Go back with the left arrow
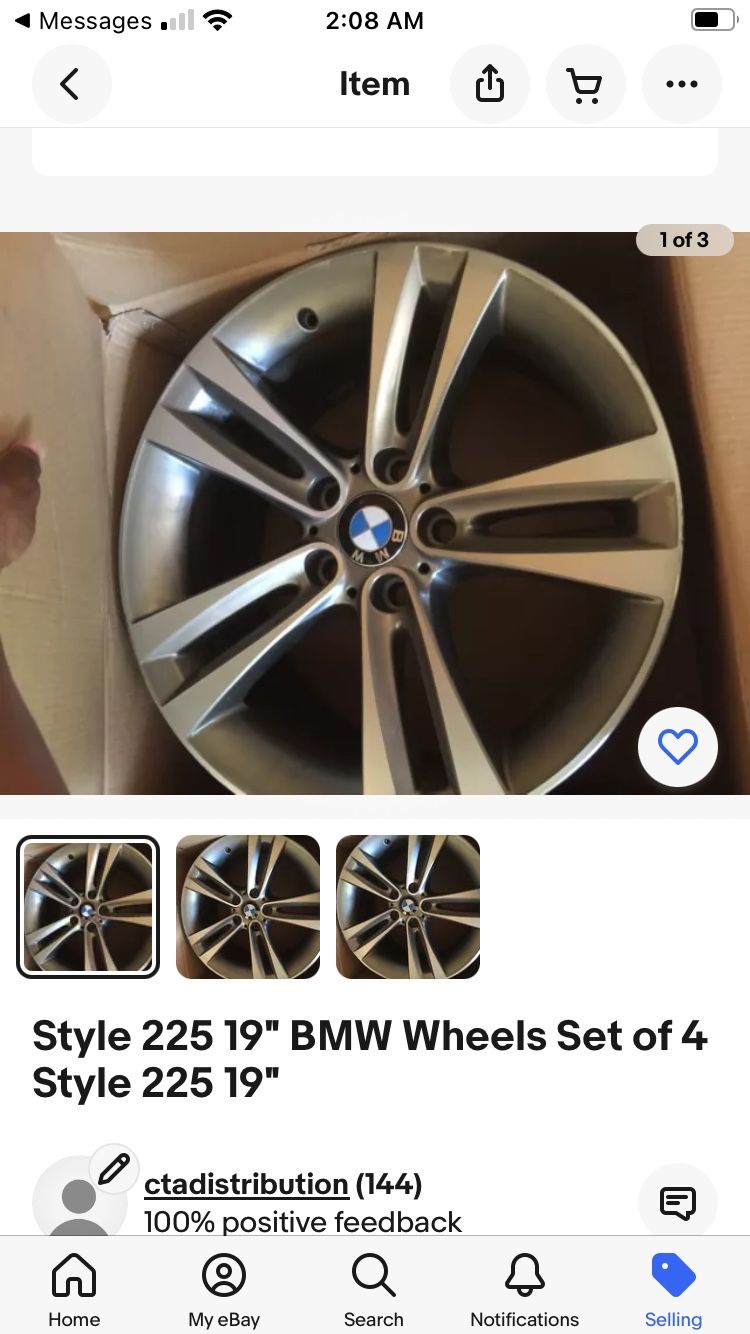750x1334 pixels. coord(71,83)
